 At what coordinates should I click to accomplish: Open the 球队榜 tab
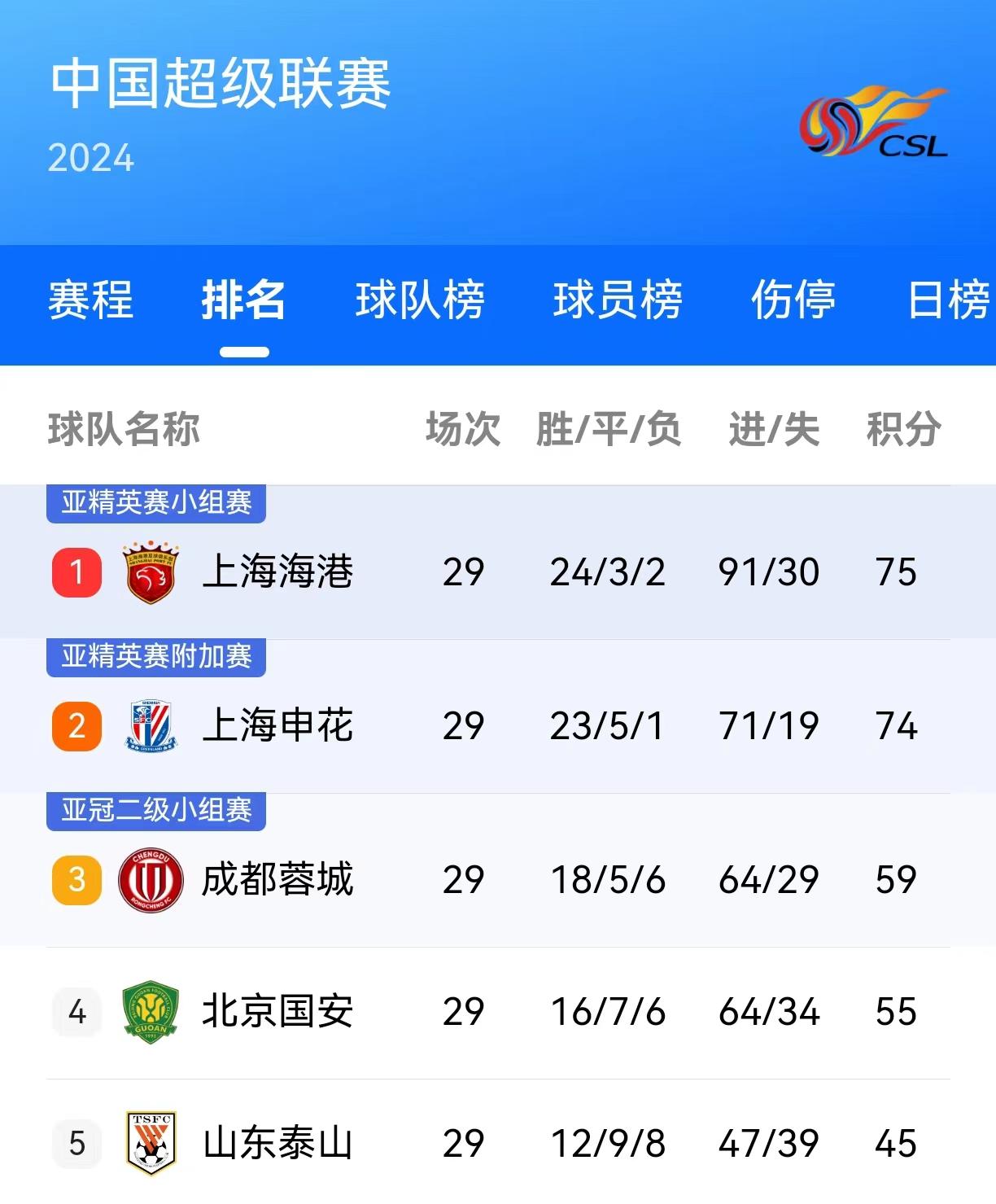pos(420,300)
